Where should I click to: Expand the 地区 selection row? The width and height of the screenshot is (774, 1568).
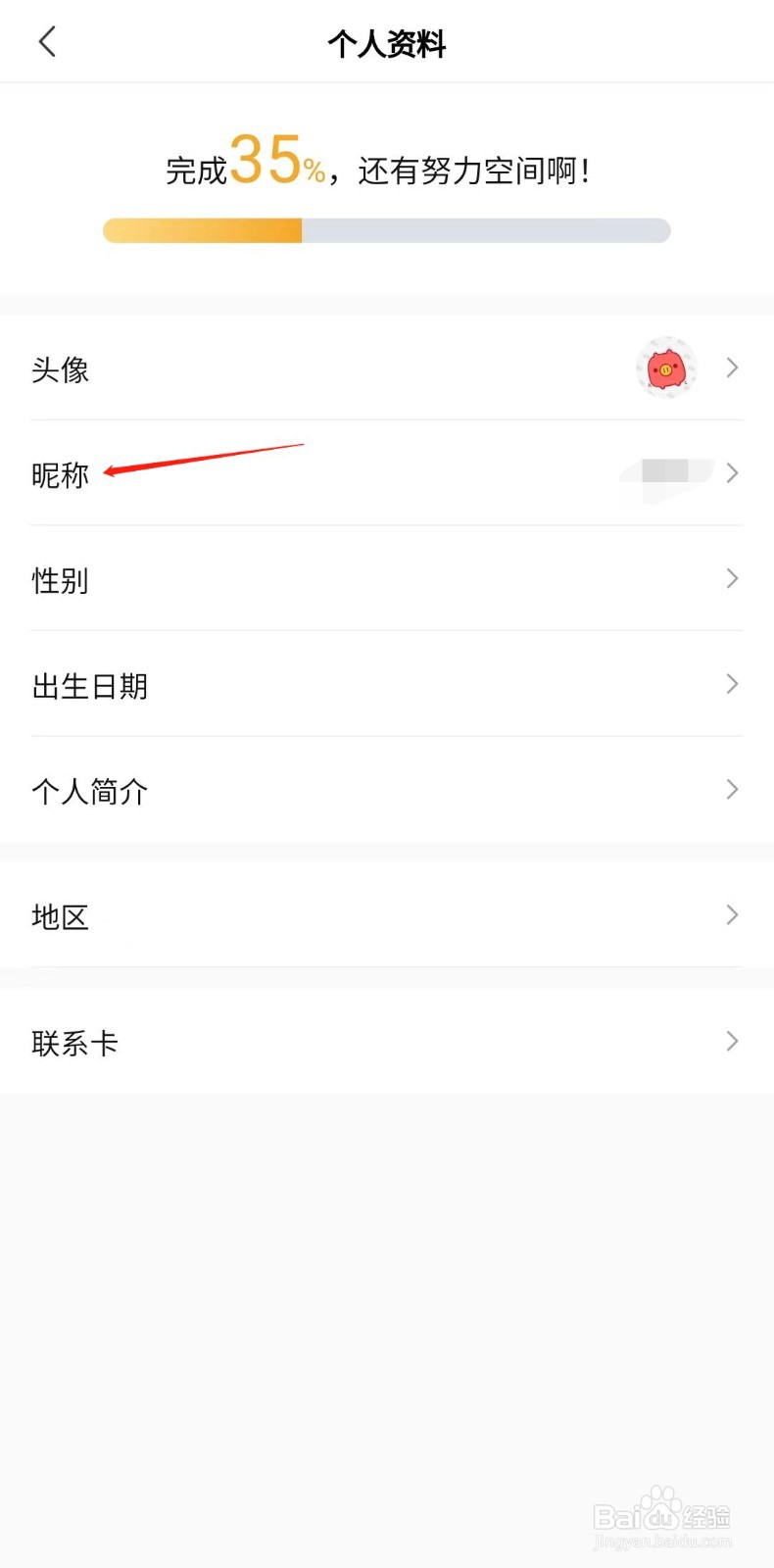point(731,915)
